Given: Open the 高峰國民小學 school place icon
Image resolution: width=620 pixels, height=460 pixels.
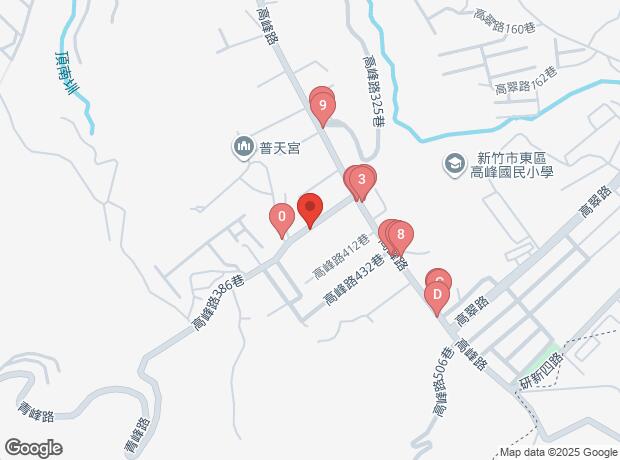Looking at the screenshot, I should (x=455, y=163).
